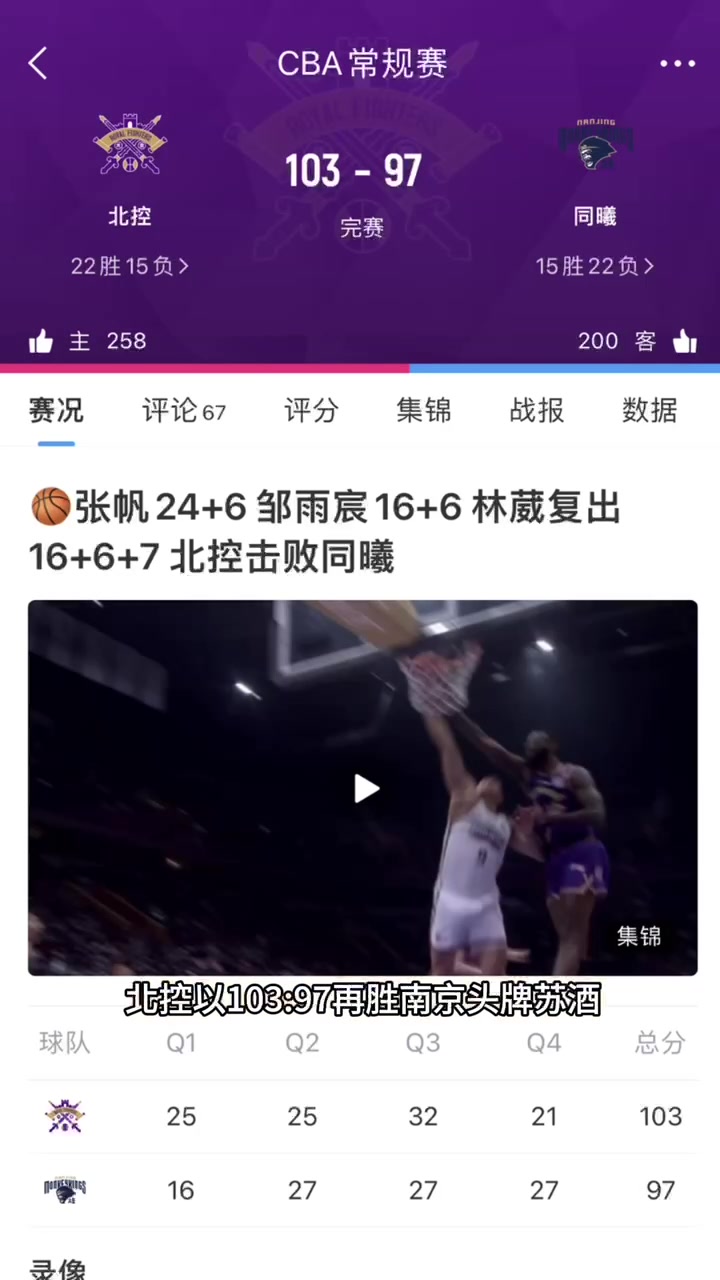View the 战报 tab
720x1280 pixels.
coord(537,410)
